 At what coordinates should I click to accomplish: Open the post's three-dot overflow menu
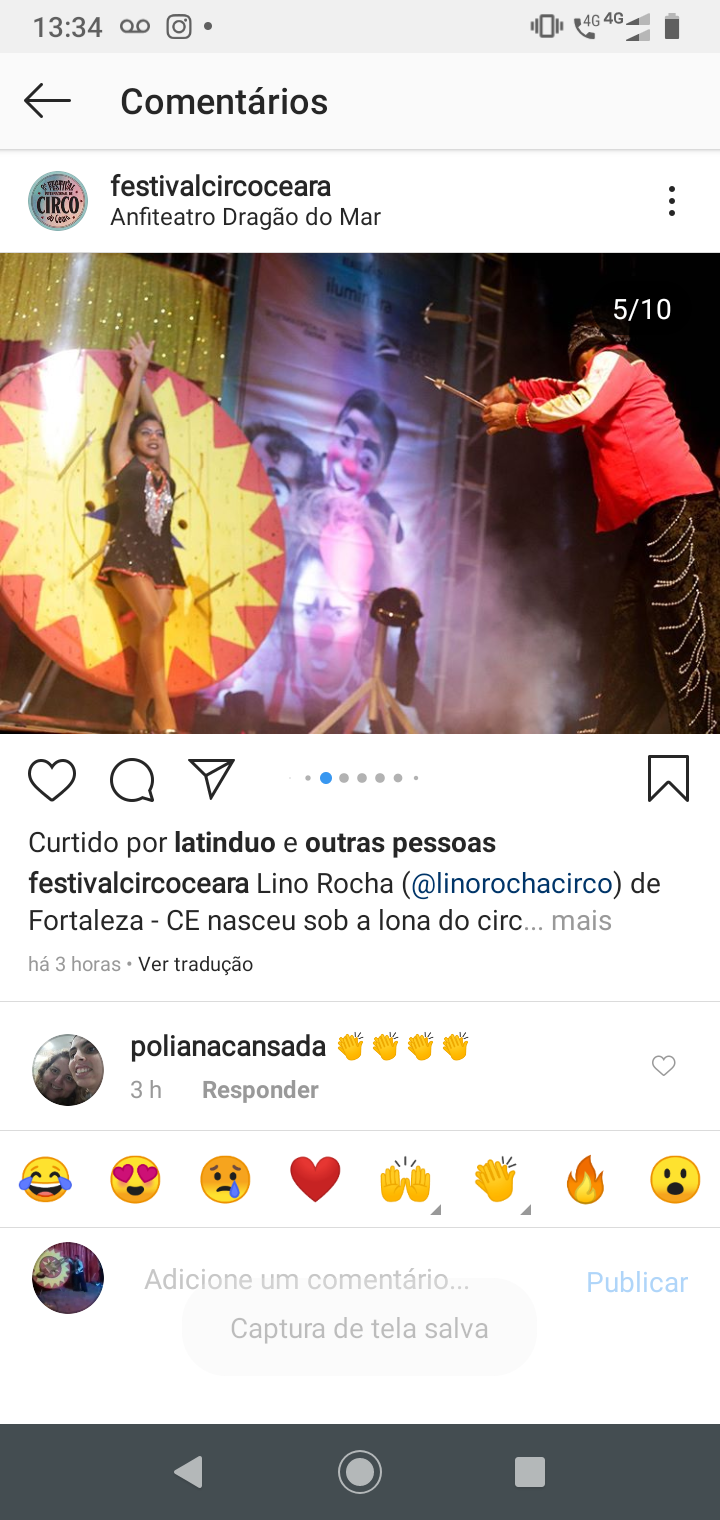tap(671, 201)
